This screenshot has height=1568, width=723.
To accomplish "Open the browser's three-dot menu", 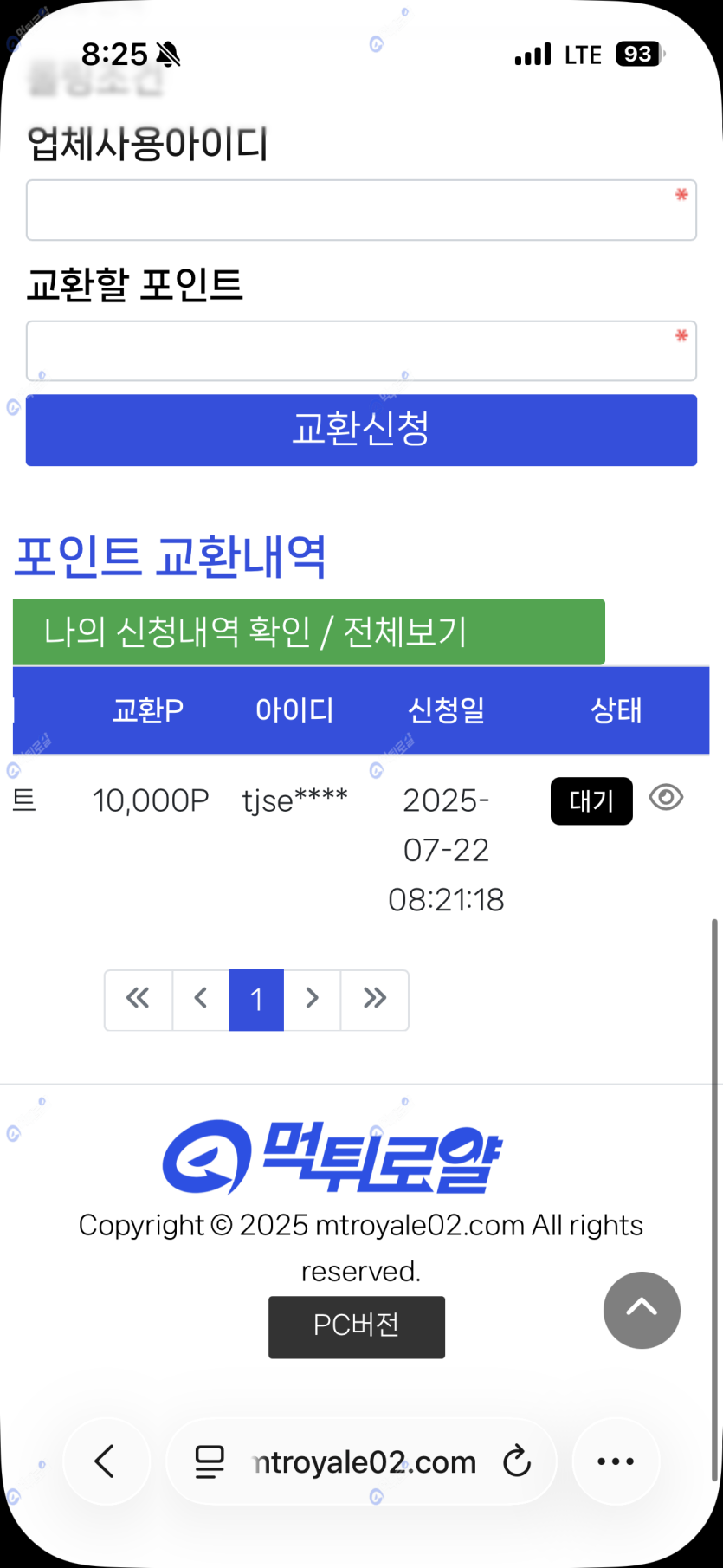I will (x=616, y=1461).
